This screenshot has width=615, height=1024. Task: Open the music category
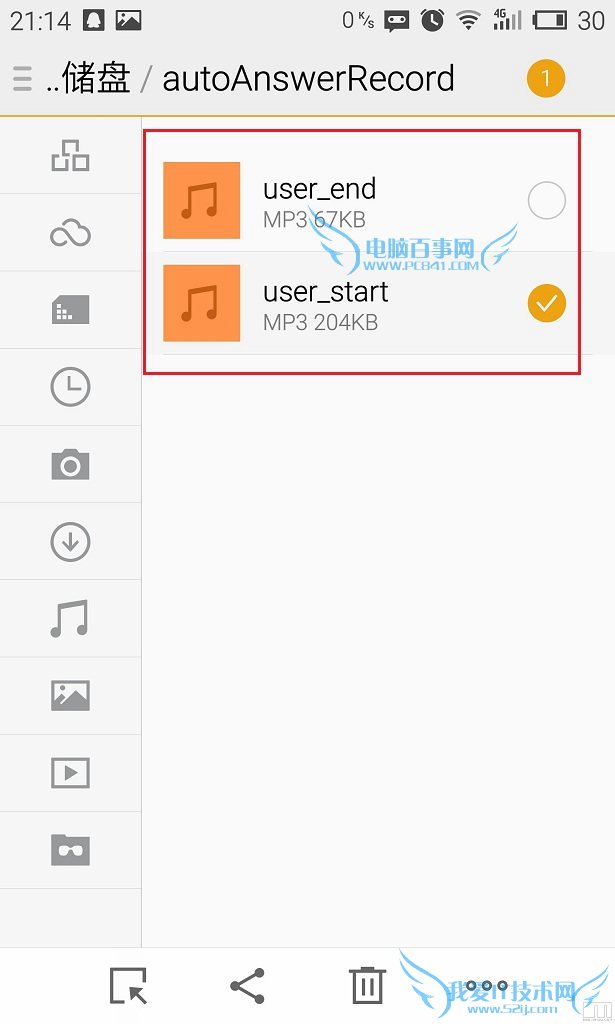click(x=70, y=618)
